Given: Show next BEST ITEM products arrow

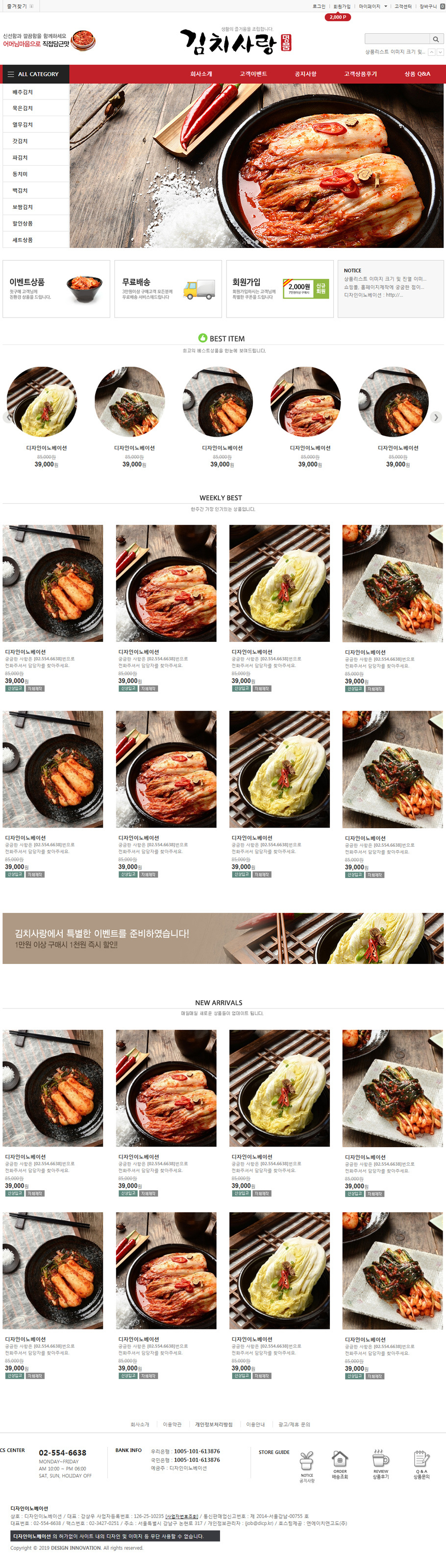Looking at the screenshot, I should click(436, 417).
